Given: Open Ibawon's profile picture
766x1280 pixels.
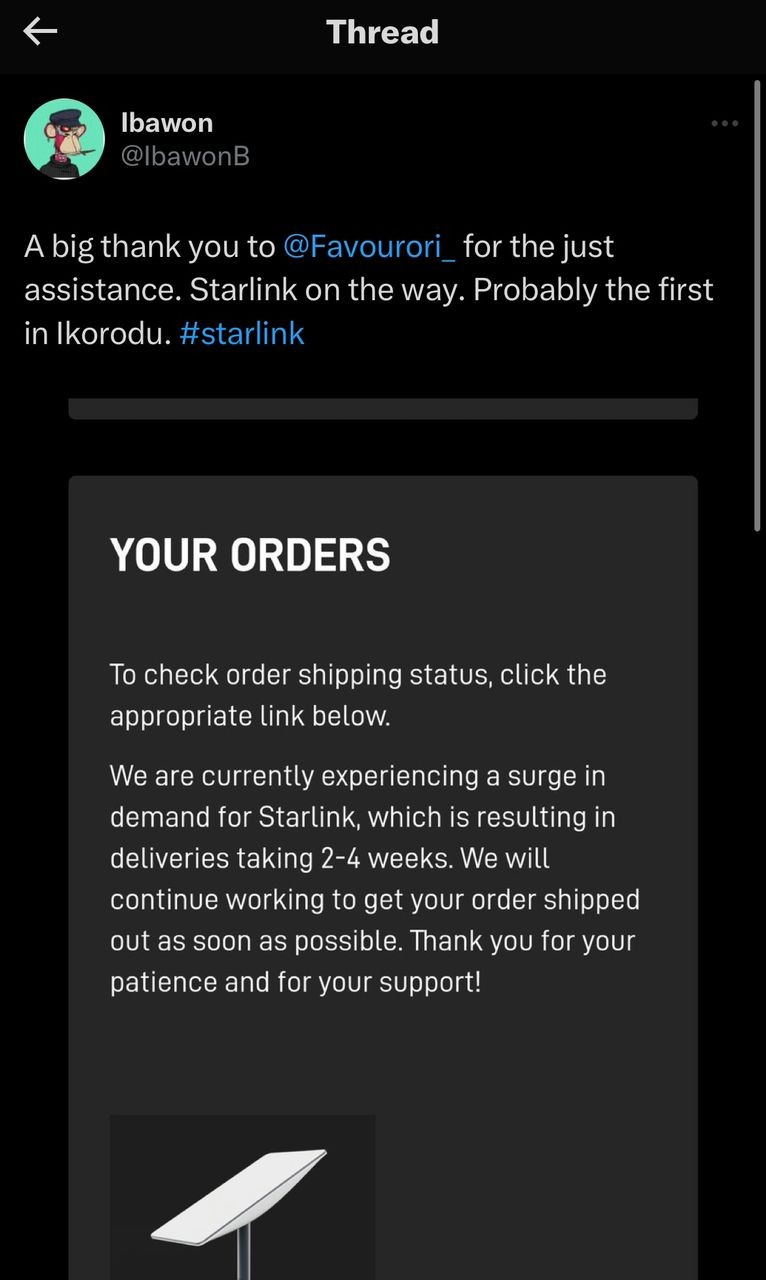Looking at the screenshot, I should tap(64, 139).
